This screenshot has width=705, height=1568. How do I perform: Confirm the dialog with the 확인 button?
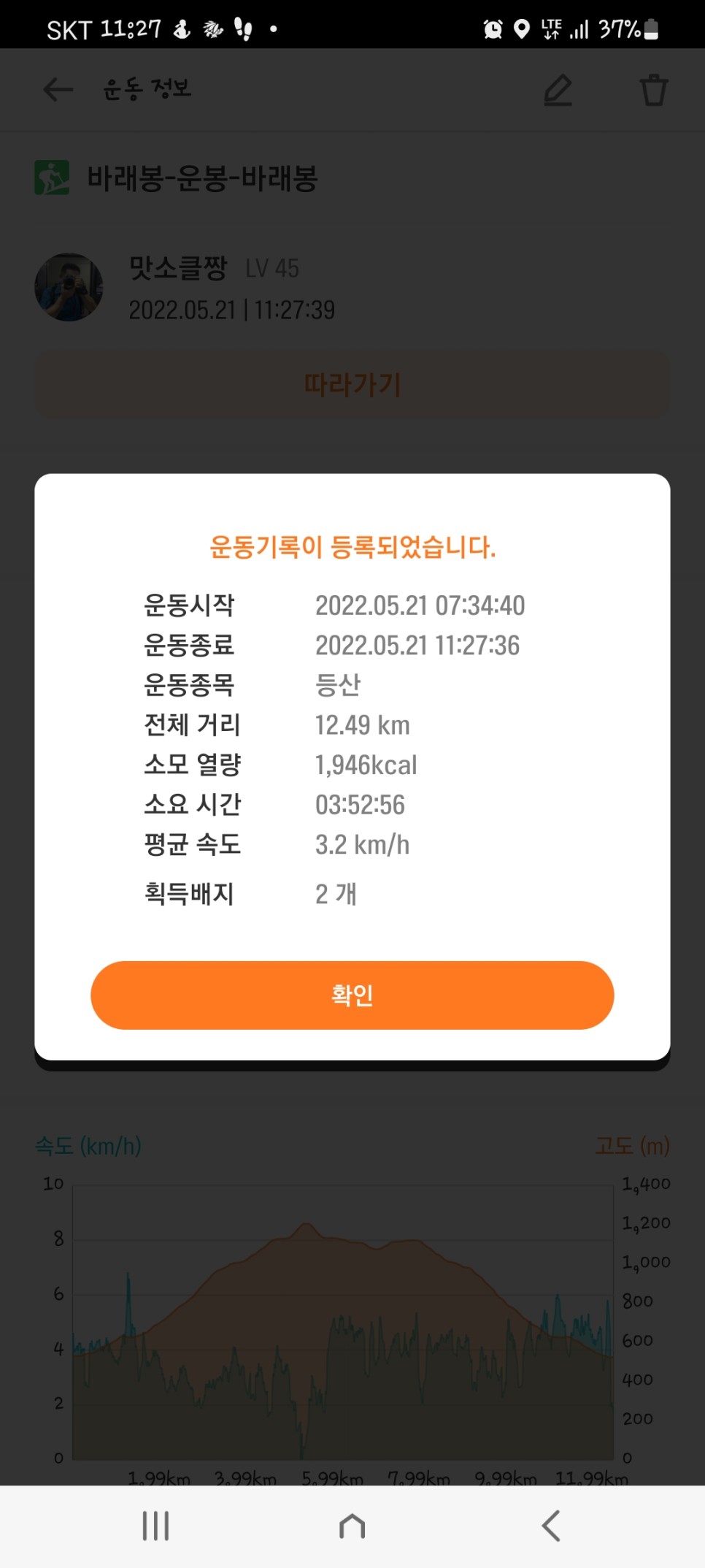(x=352, y=995)
